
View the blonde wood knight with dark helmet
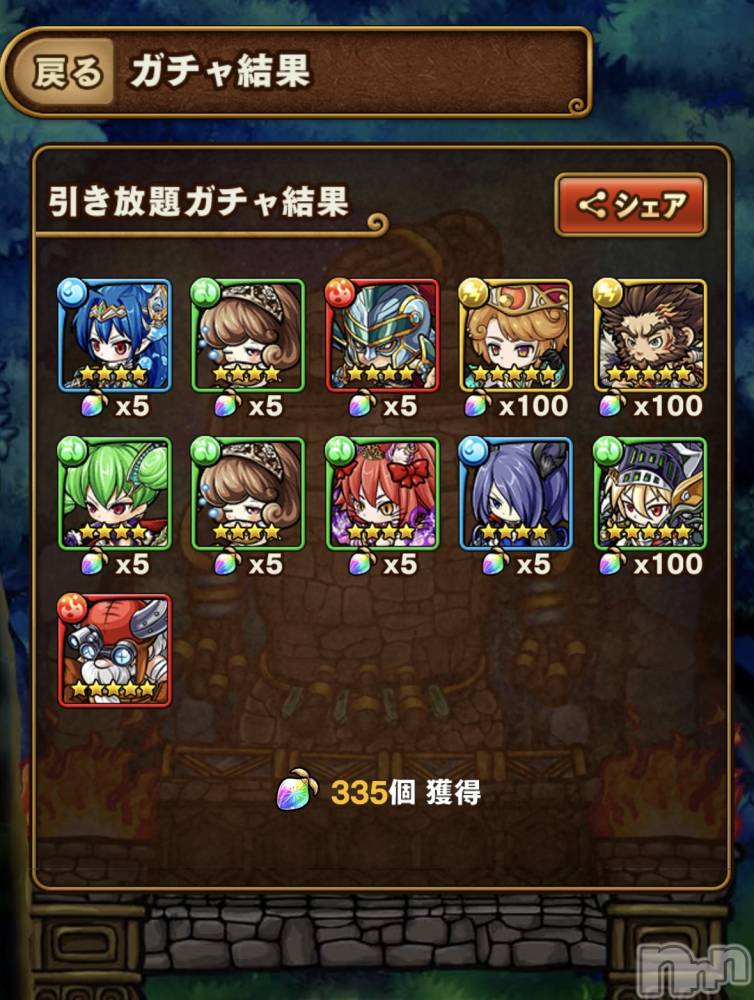[x=650, y=493]
